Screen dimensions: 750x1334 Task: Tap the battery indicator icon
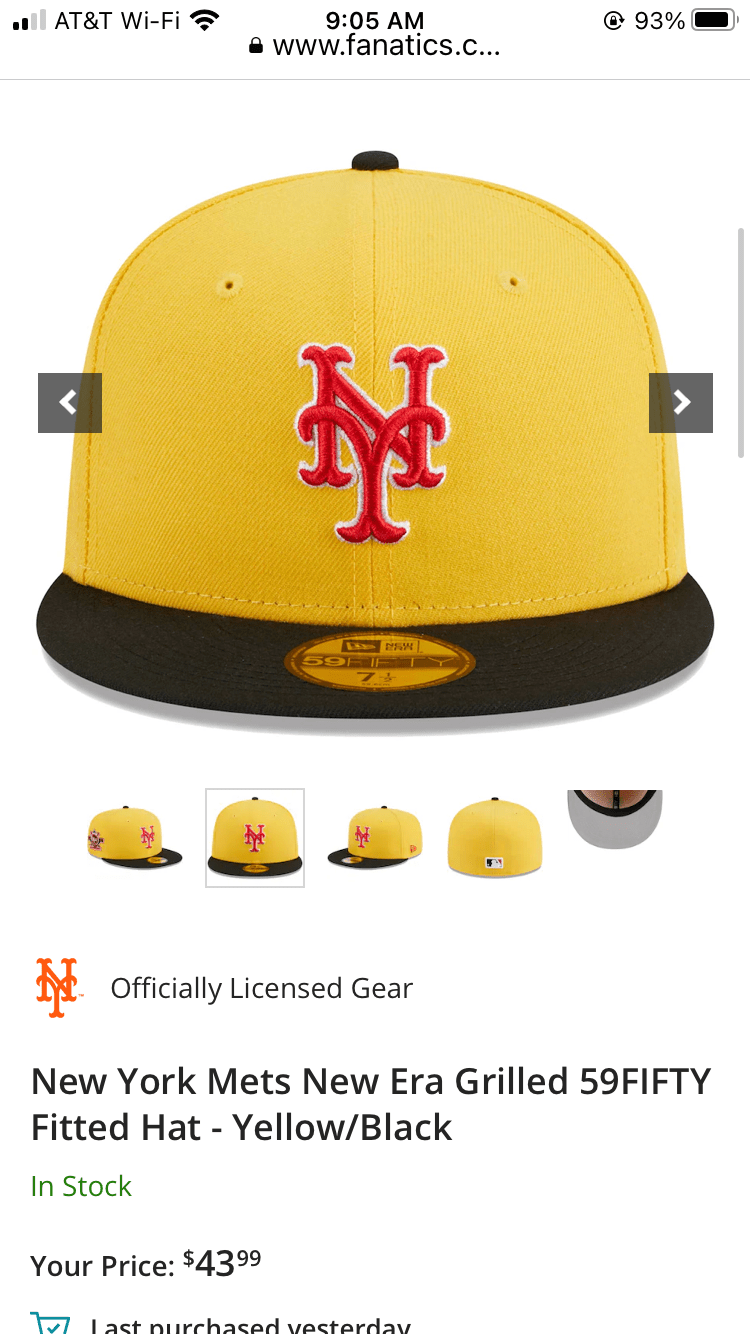click(712, 18)
